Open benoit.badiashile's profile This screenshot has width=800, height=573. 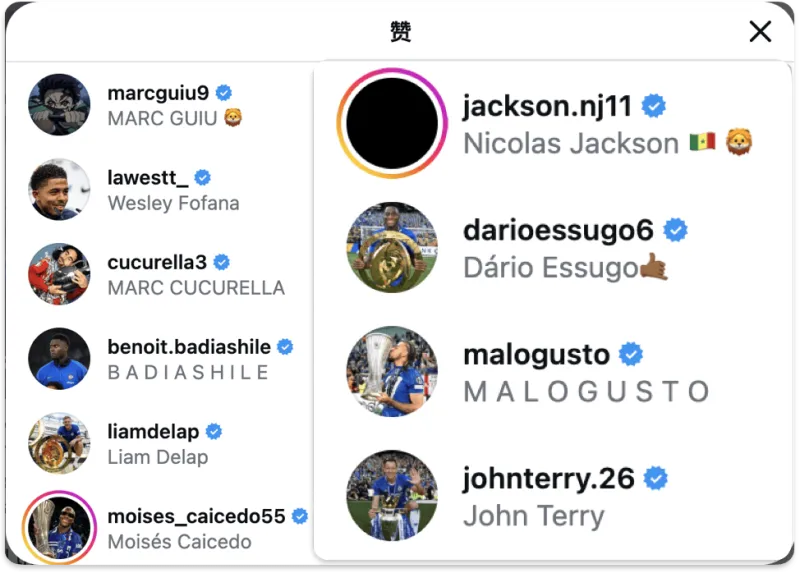coord(189,347)
